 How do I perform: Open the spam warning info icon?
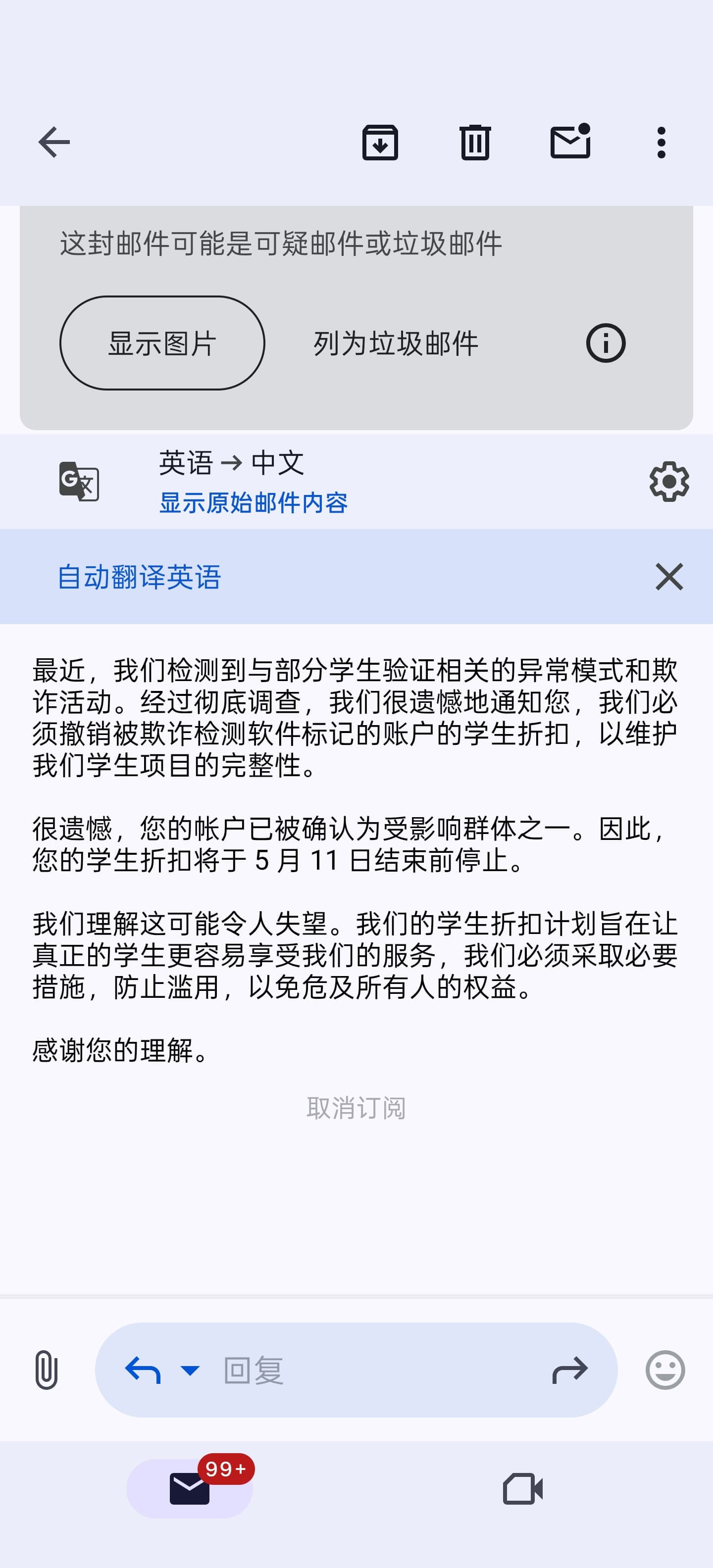[605, 343]
